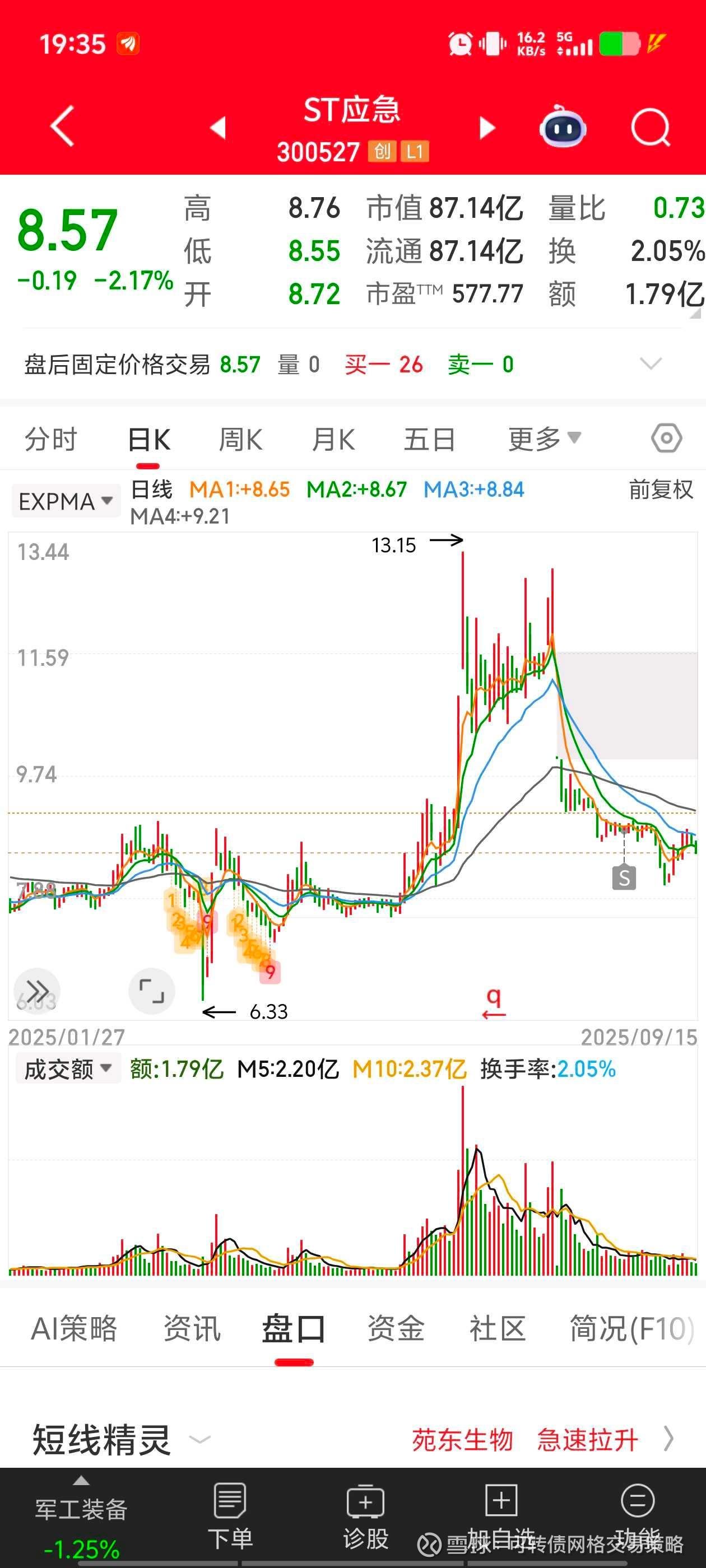706x1568 pixels.
Task: Switch to the previous stock
Action: (218, 128)
